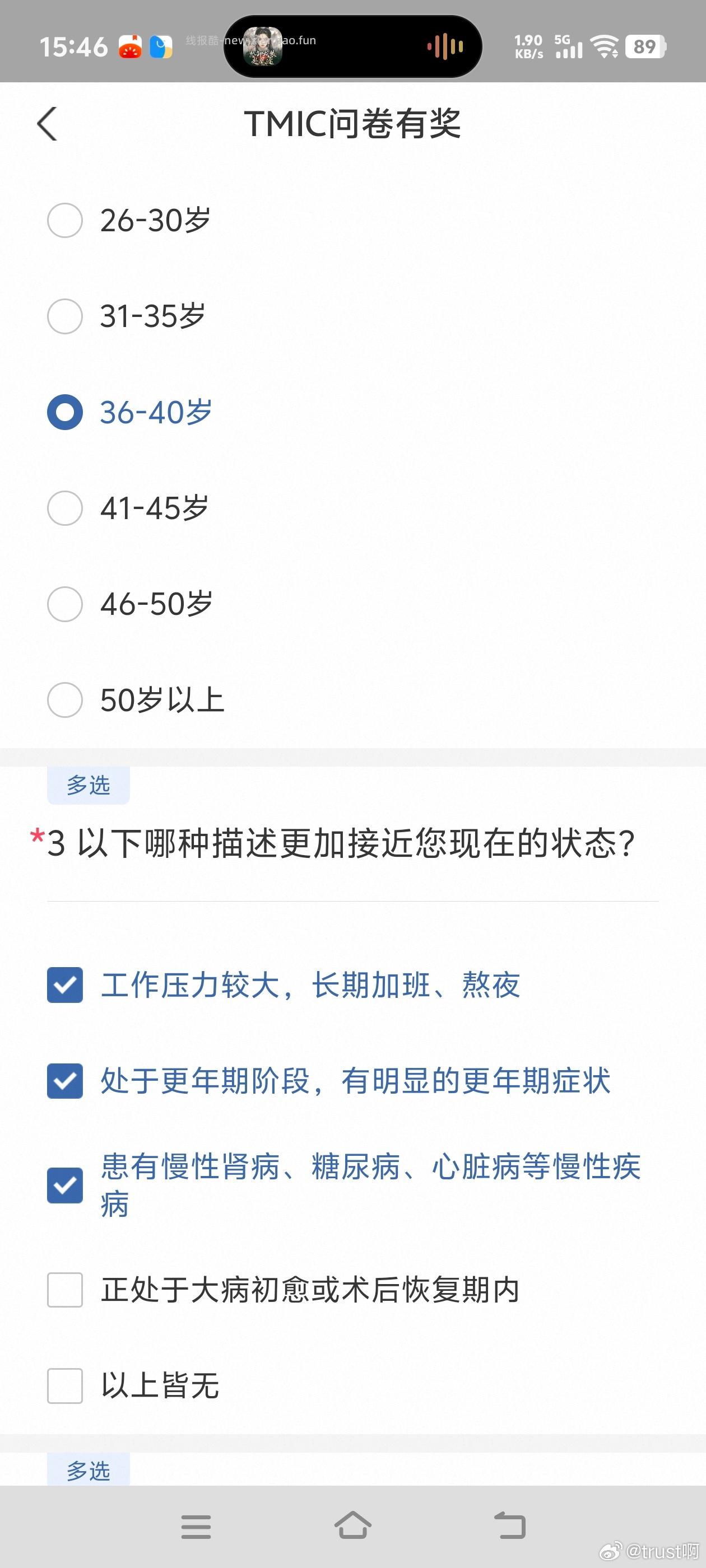706x1568 pixels.
Task: Uncheck the 工作压力较大 checkbox
Action: coord(64,986)
